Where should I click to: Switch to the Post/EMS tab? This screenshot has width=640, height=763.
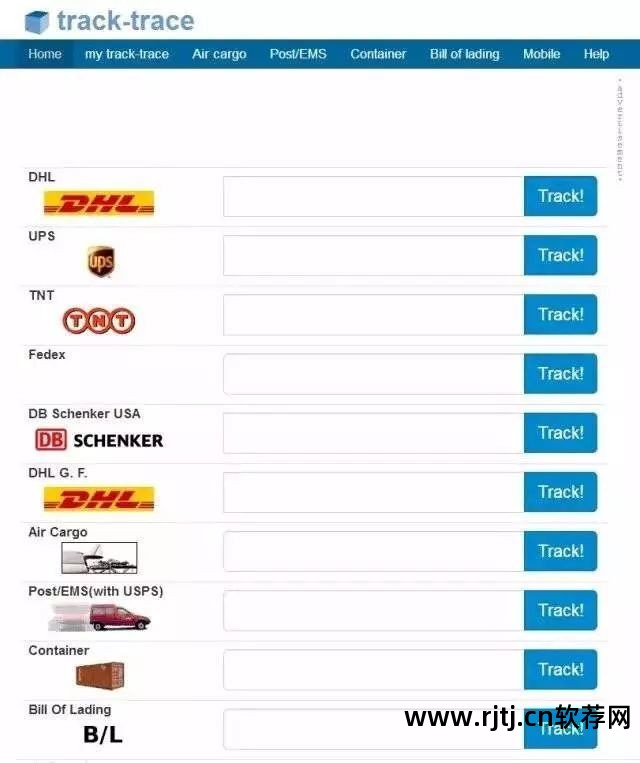[298, 54]
